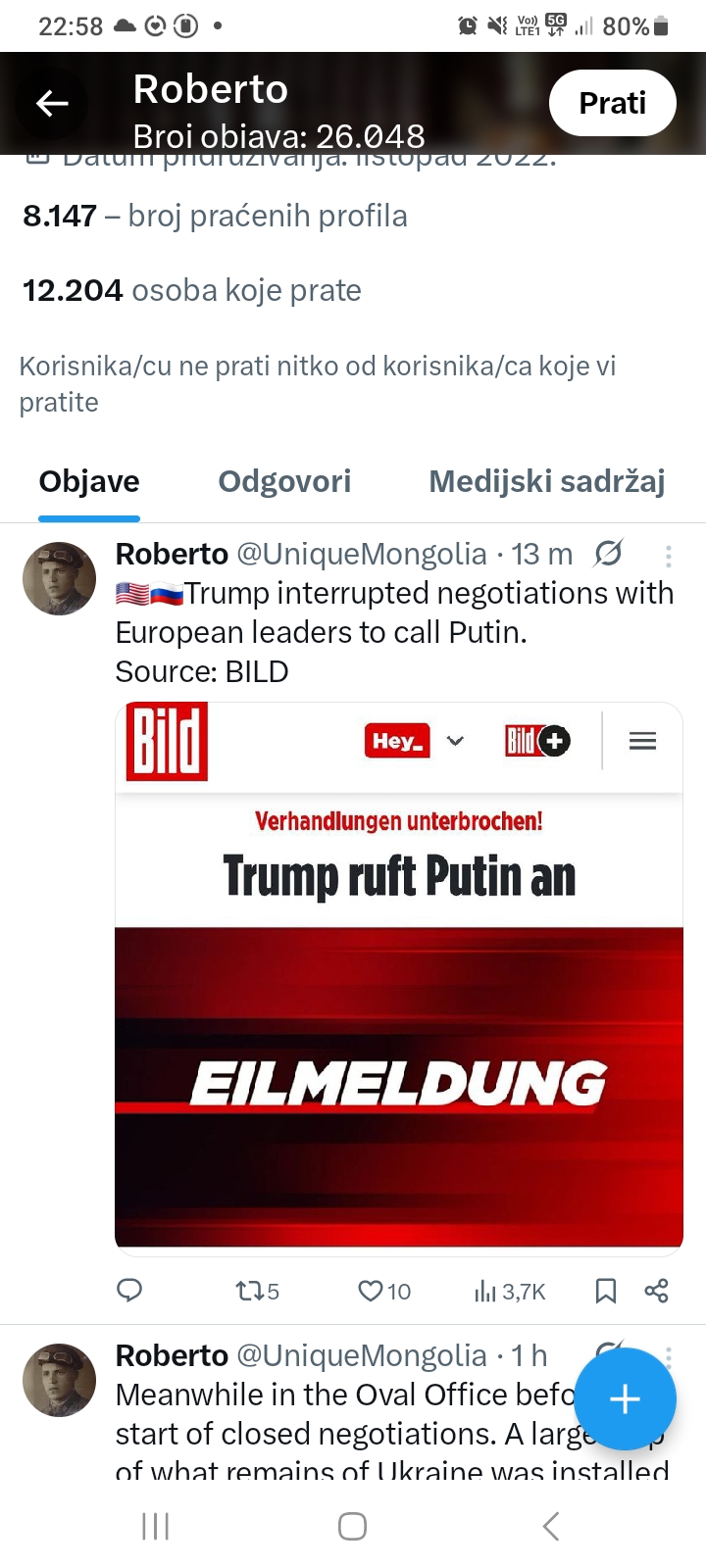Switch to the Medijski sadržaj tab
Screen dimensions: 706x1568
pyautogui.click(x=547, y=481)
